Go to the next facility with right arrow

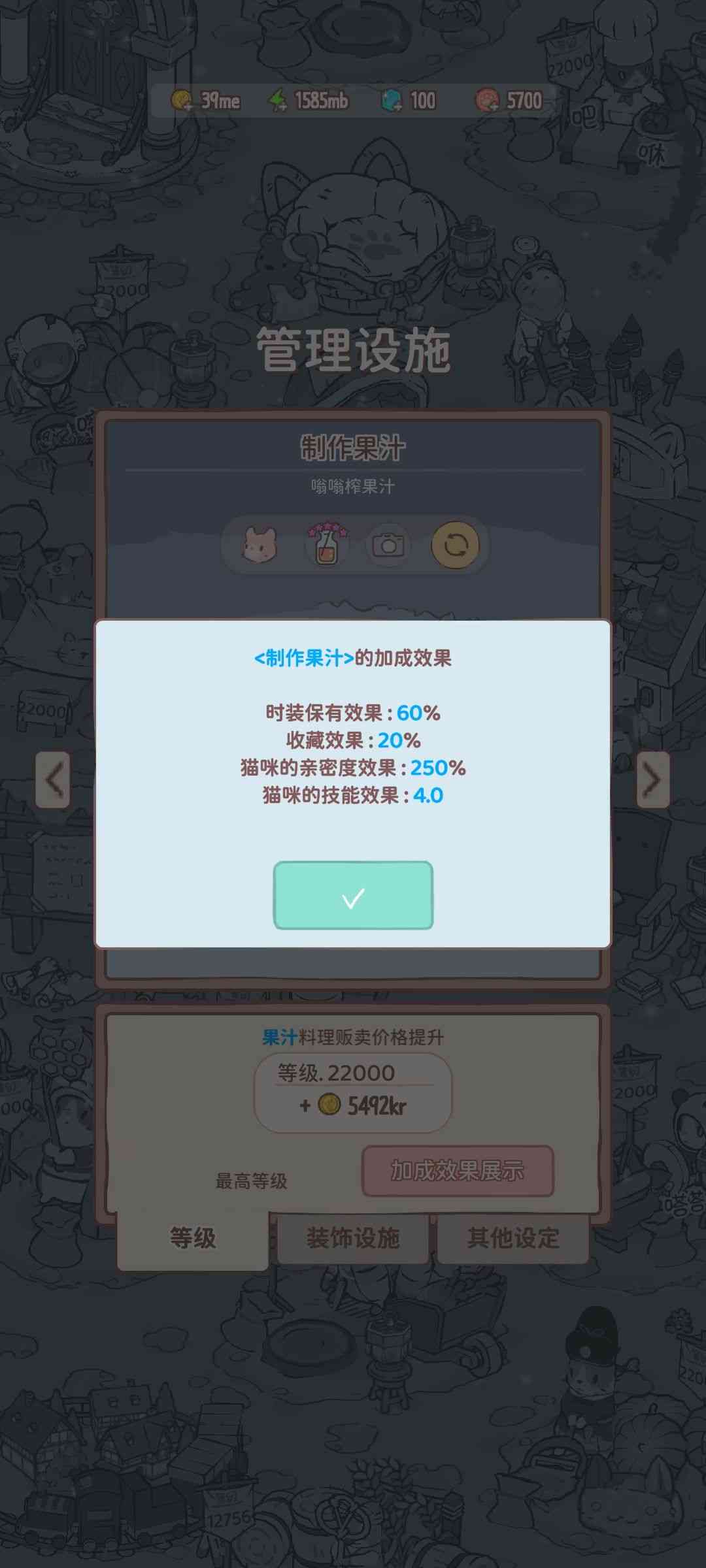point(652,779)
